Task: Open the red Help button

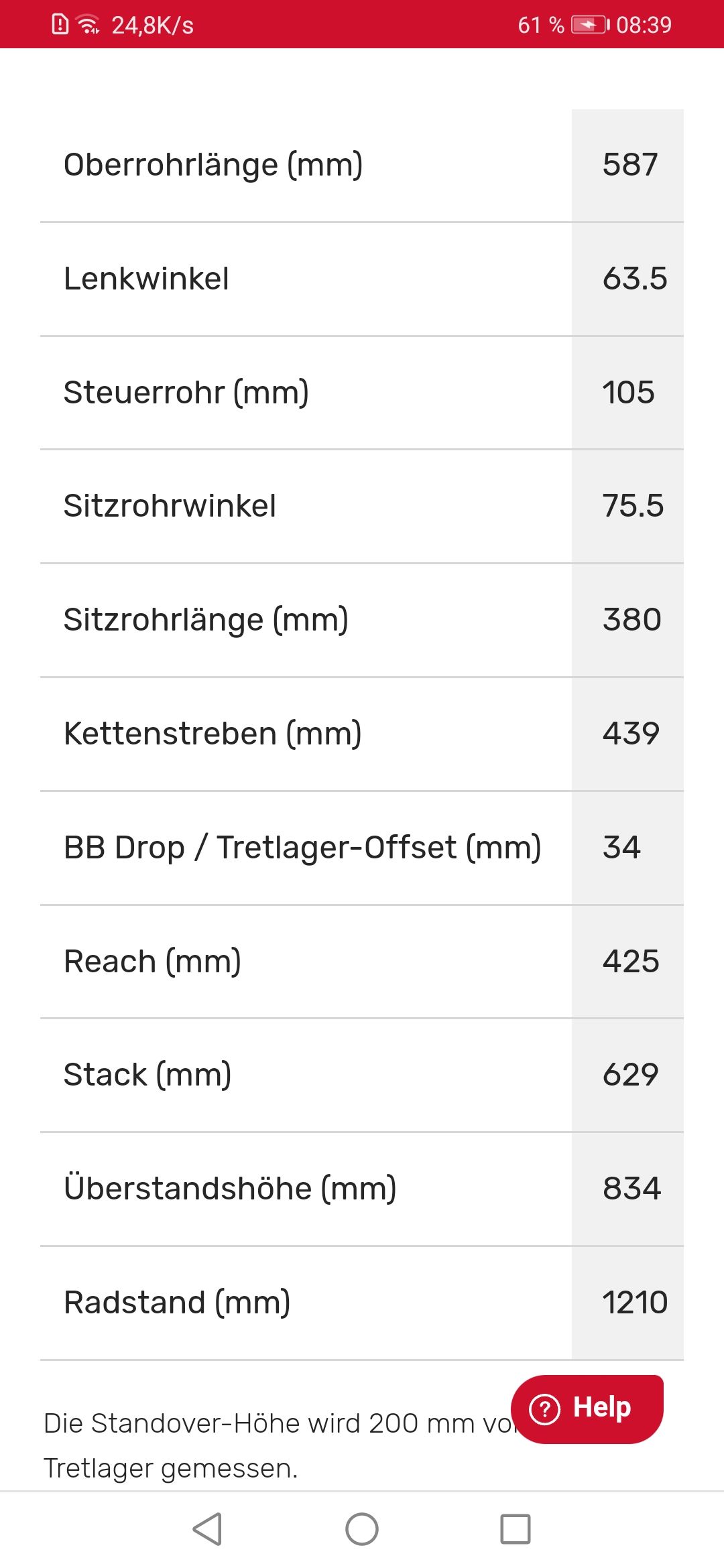Action: (587, 1409)
